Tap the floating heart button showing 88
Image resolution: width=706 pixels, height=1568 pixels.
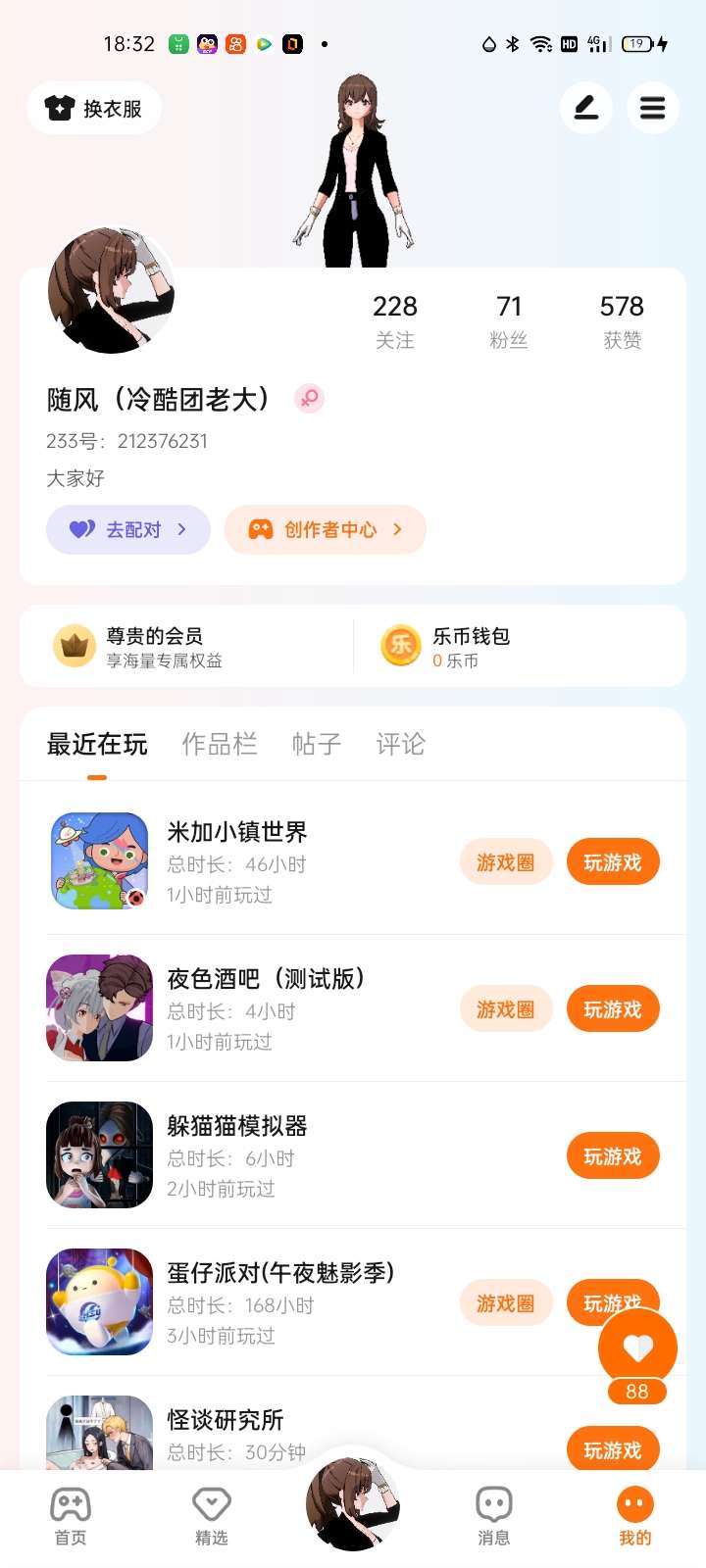pyautogui.click(x=637, y=1350)
